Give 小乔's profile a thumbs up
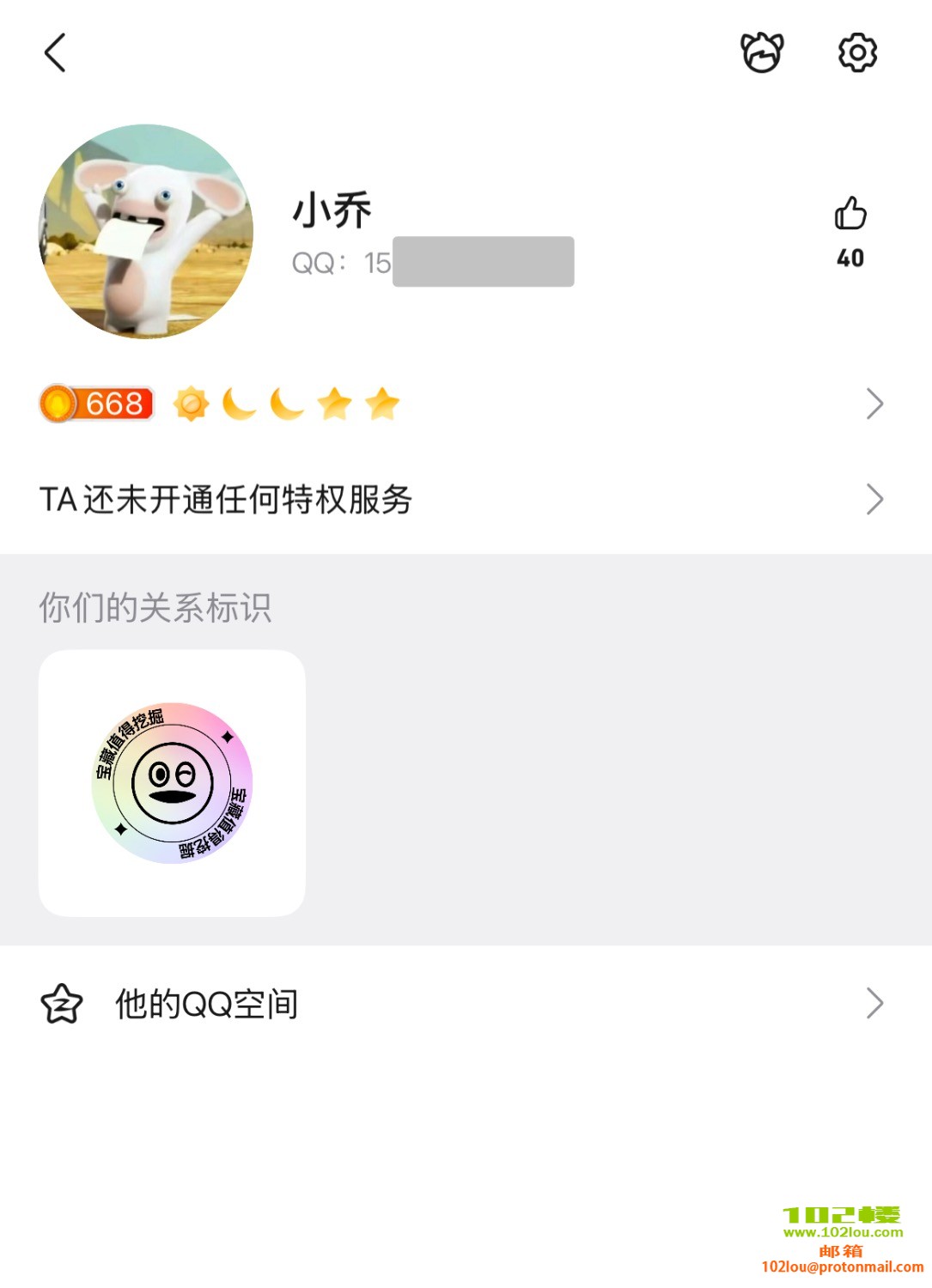The image size is (932, 1288). [x=850, y=215]
